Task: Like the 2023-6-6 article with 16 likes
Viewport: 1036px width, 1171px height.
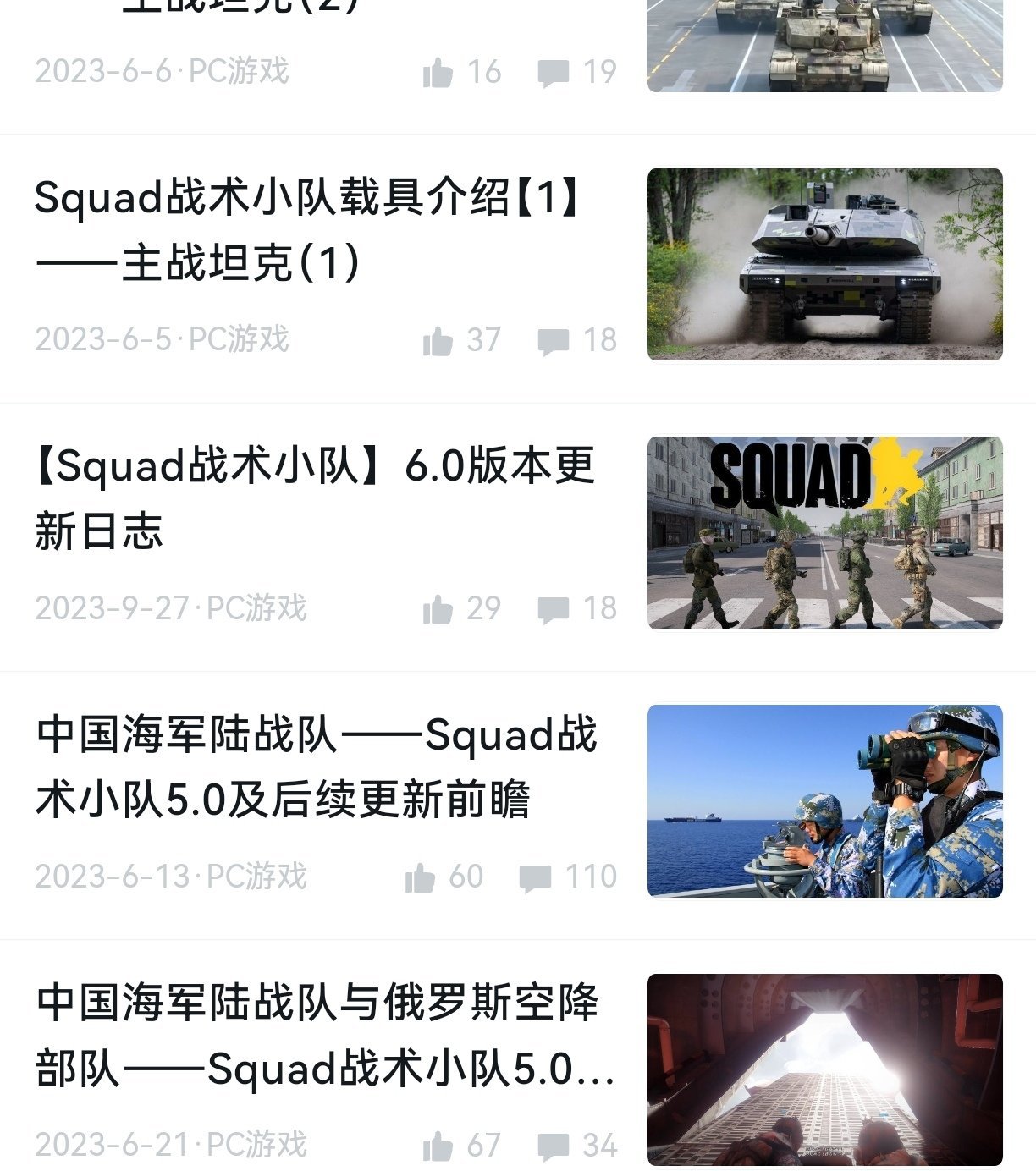Action: 438,72
